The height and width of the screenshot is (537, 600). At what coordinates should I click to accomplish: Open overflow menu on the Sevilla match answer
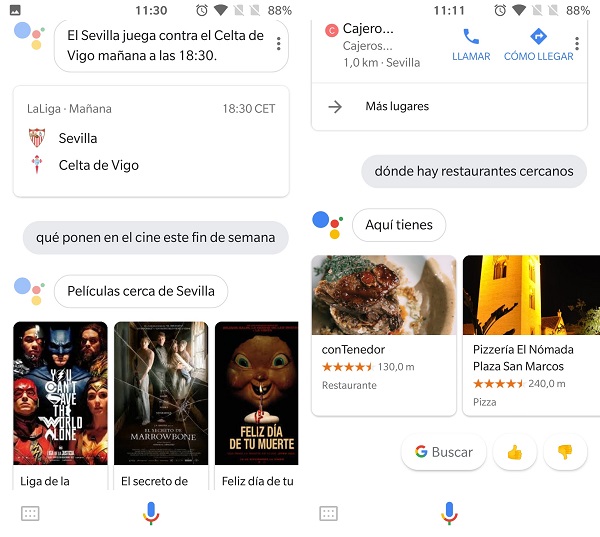278,44
